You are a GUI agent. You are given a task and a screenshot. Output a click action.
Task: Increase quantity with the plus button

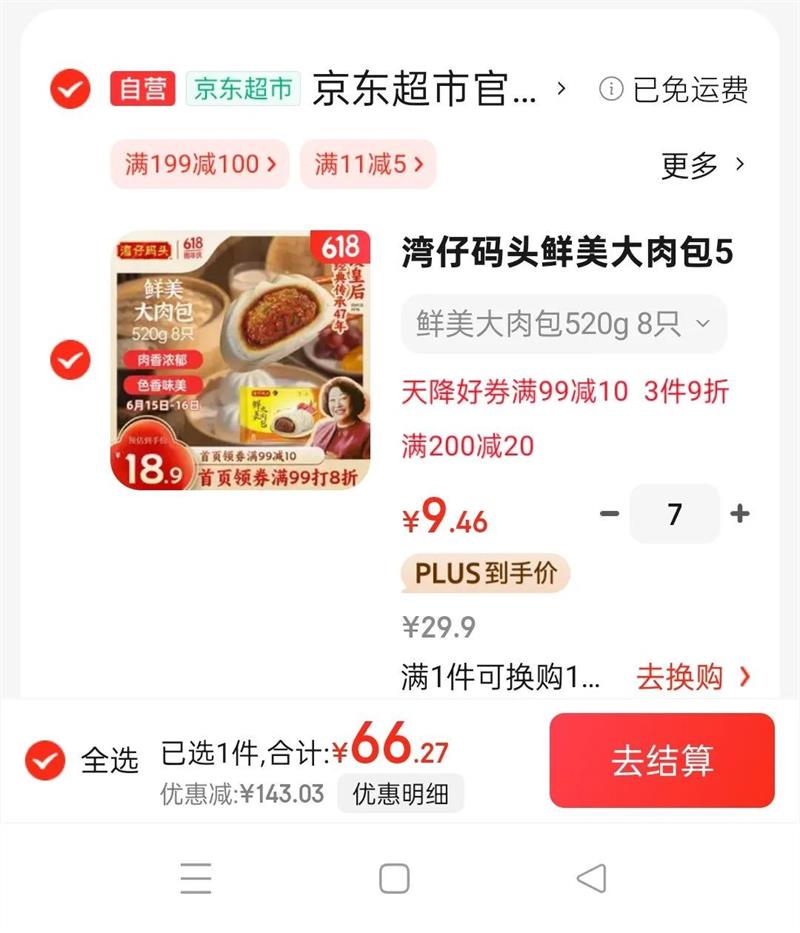tap(740, 514)
